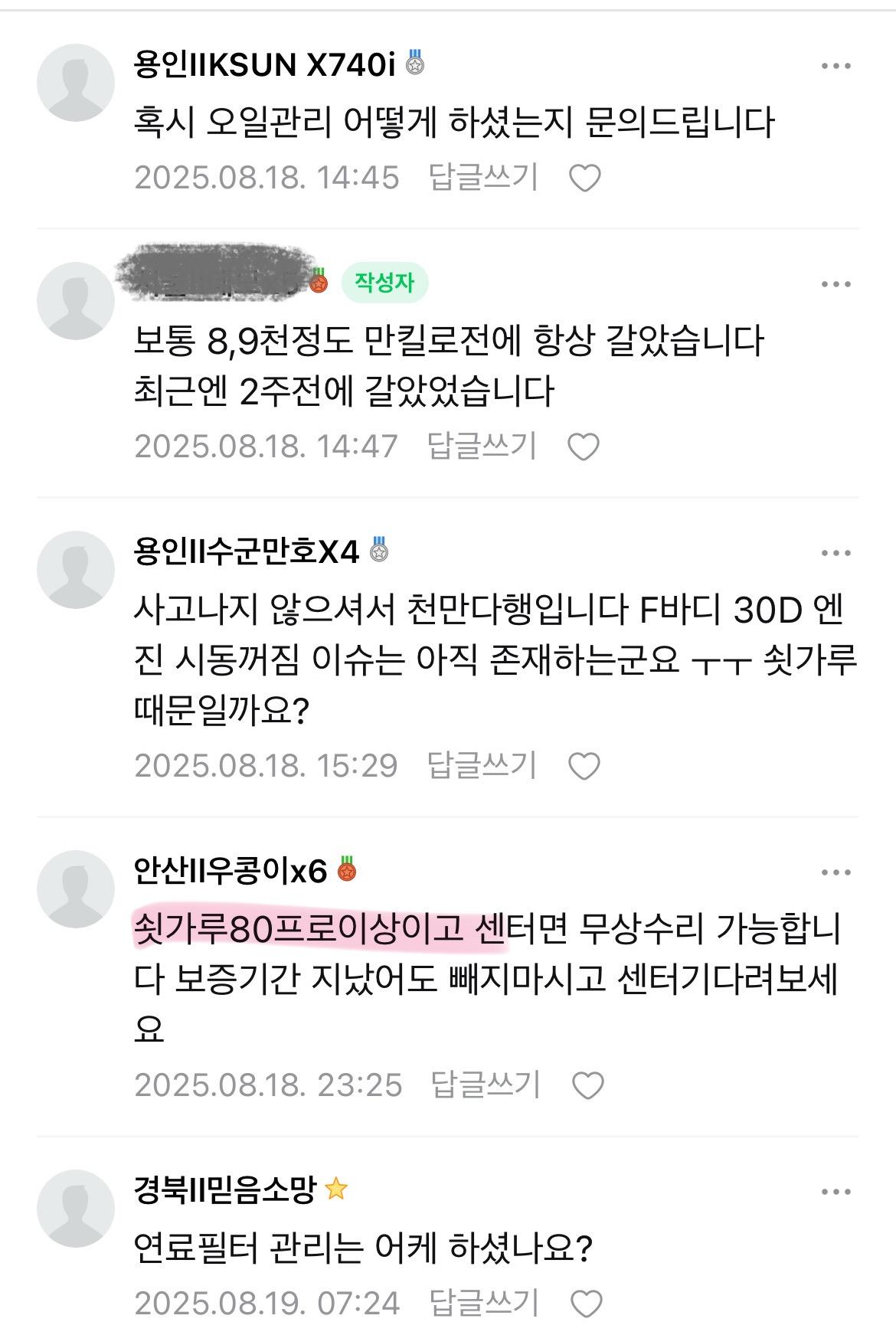The image size is (896, 1335).
Task: Reply to 용인IIKSUN X740i's comment
Action: point(483,178)
